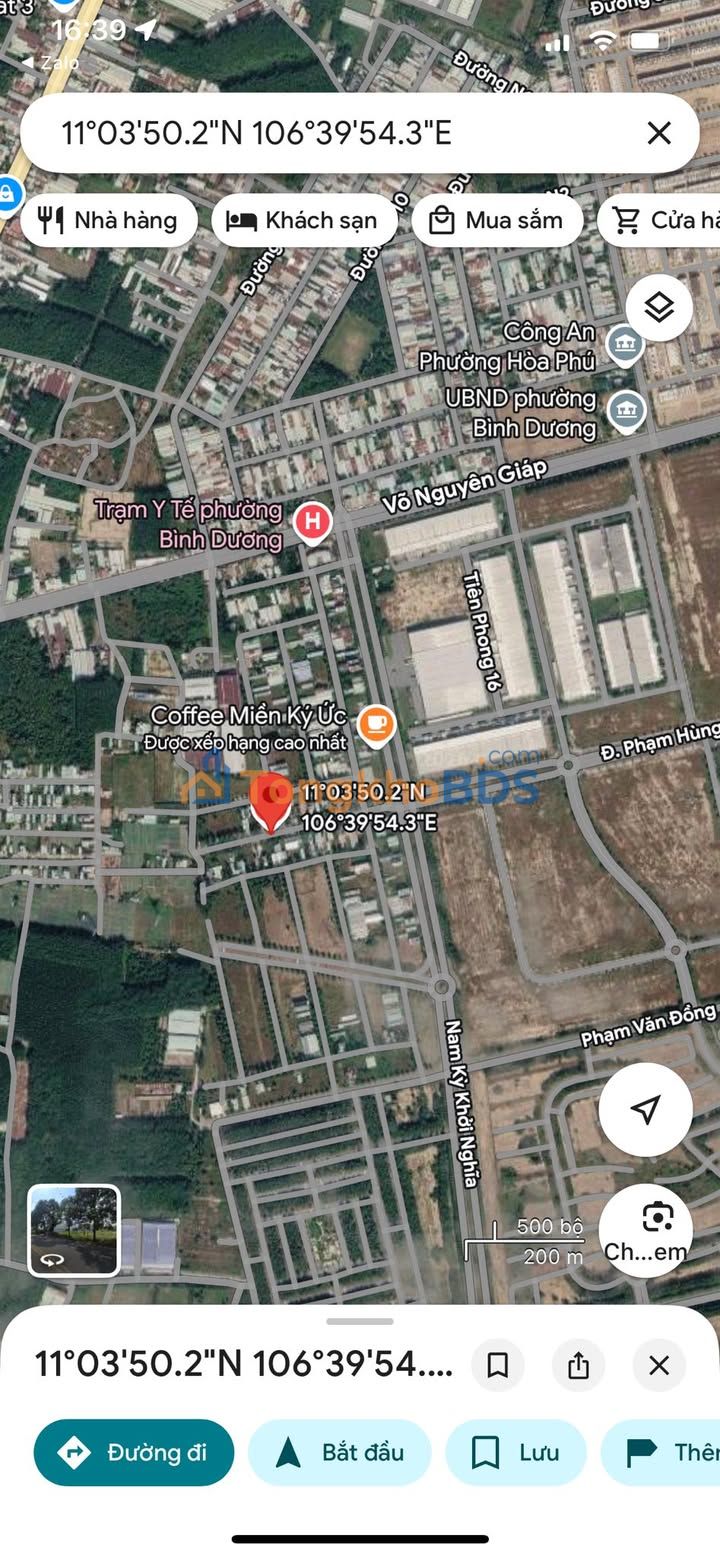
Task: Clear the coordinates in the search bar
Action: point(658,133)
